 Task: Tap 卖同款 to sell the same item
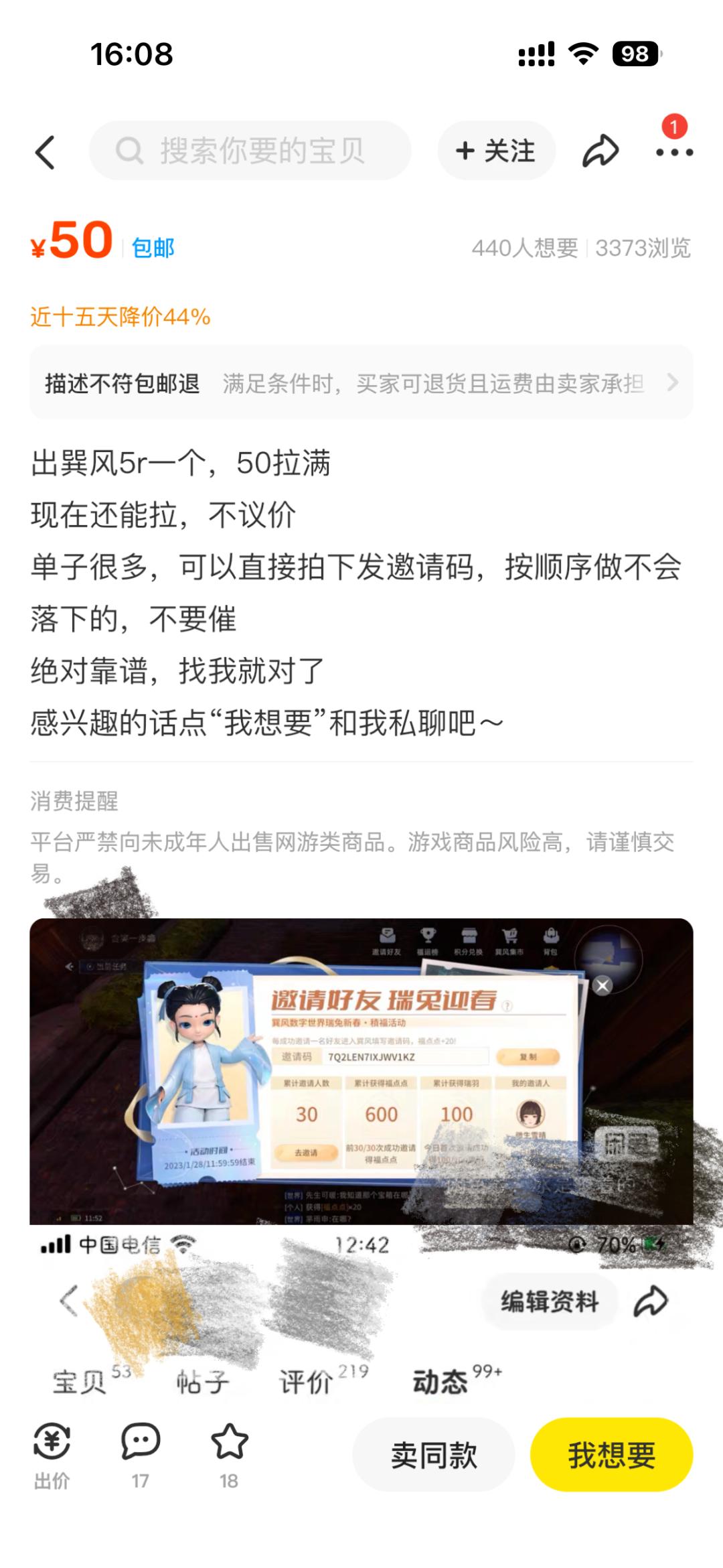(434, 1455)
